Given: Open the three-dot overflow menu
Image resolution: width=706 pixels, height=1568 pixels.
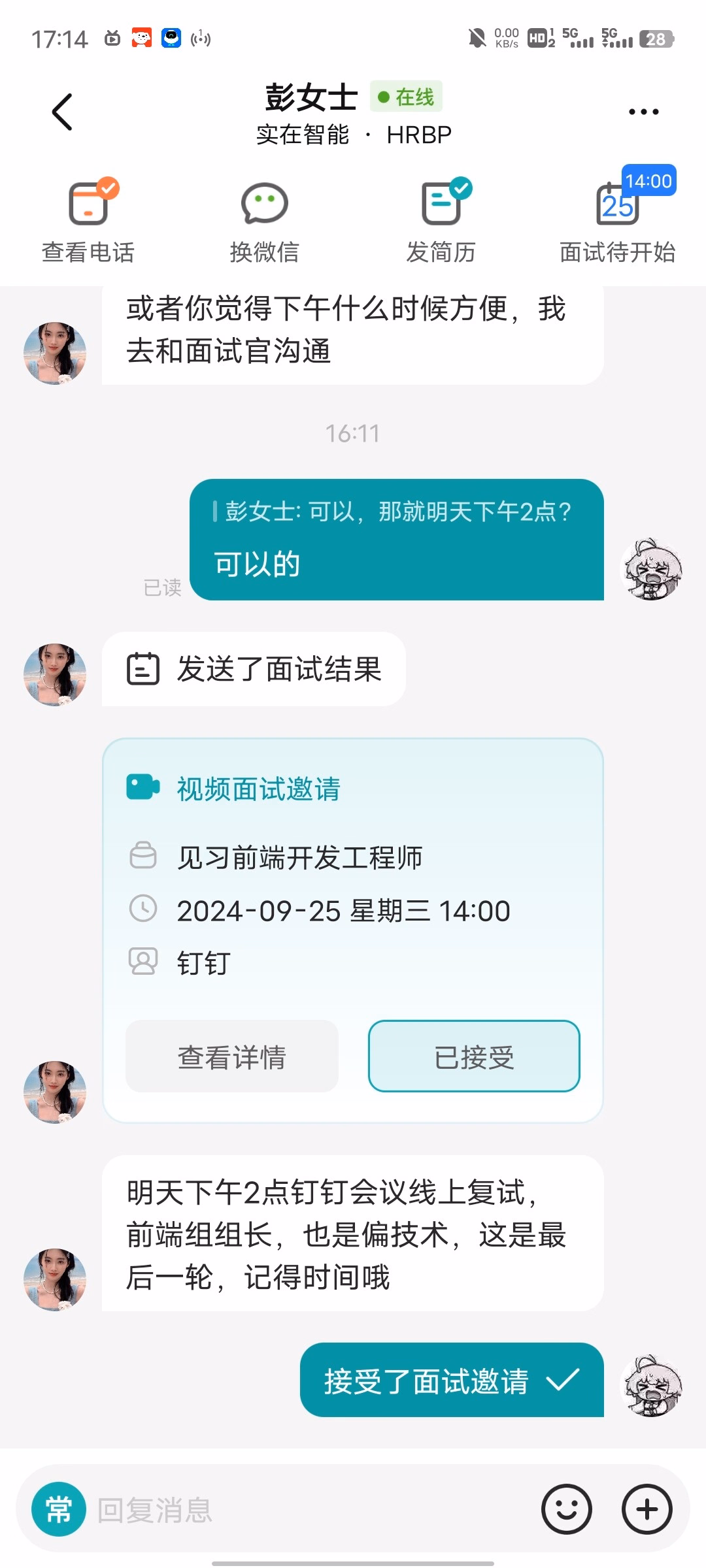Looking at the screenshot, I should [x=643, y=112].
